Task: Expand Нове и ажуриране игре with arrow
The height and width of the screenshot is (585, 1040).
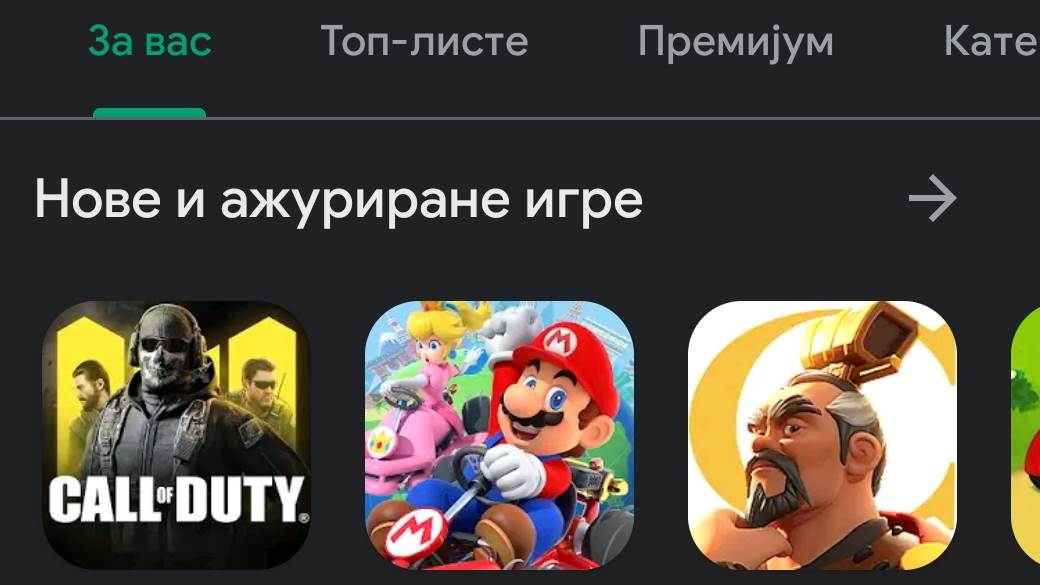Action: tap(932, 200)
